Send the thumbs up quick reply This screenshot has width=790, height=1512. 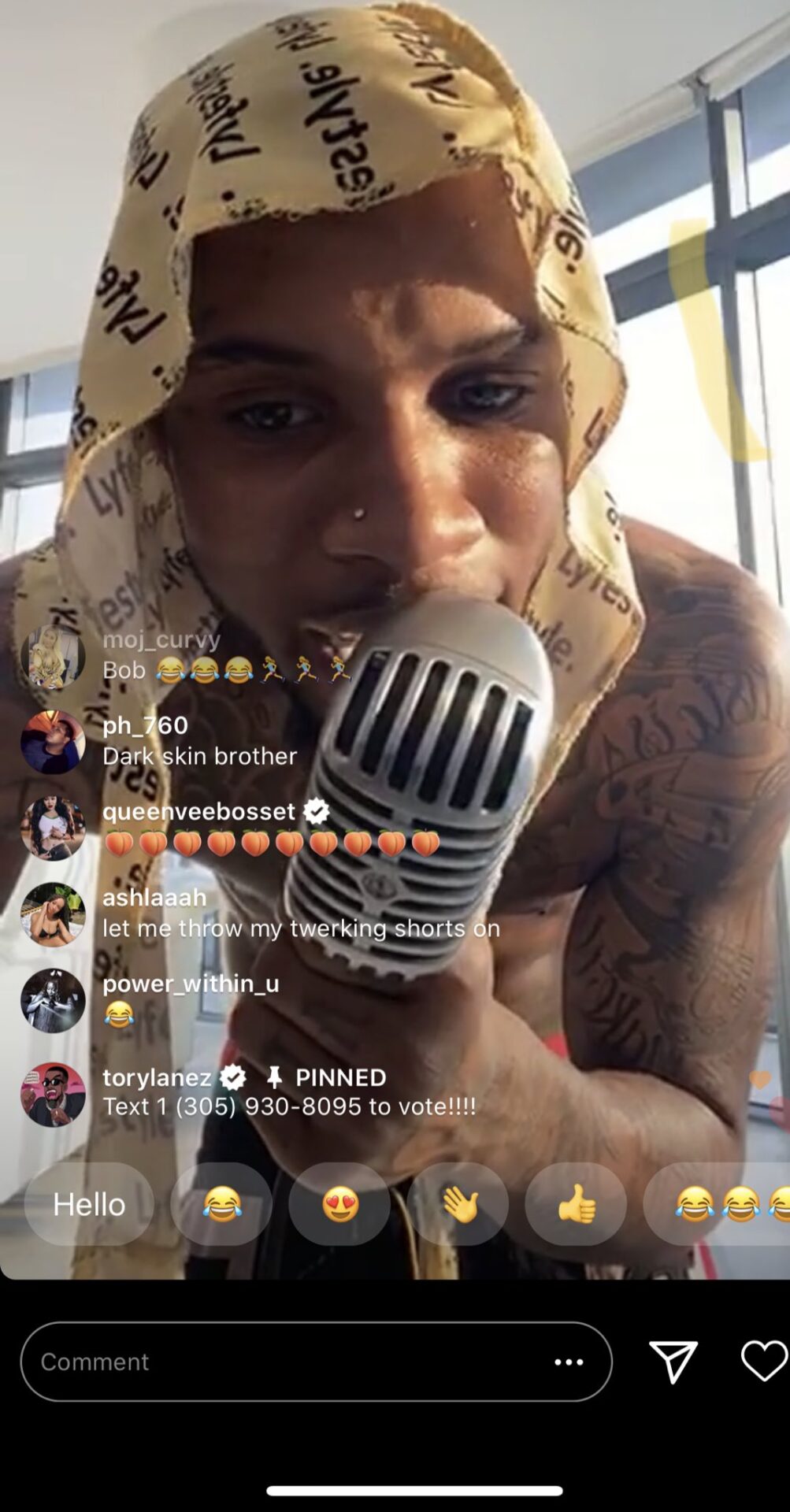tap(576, 1204)
